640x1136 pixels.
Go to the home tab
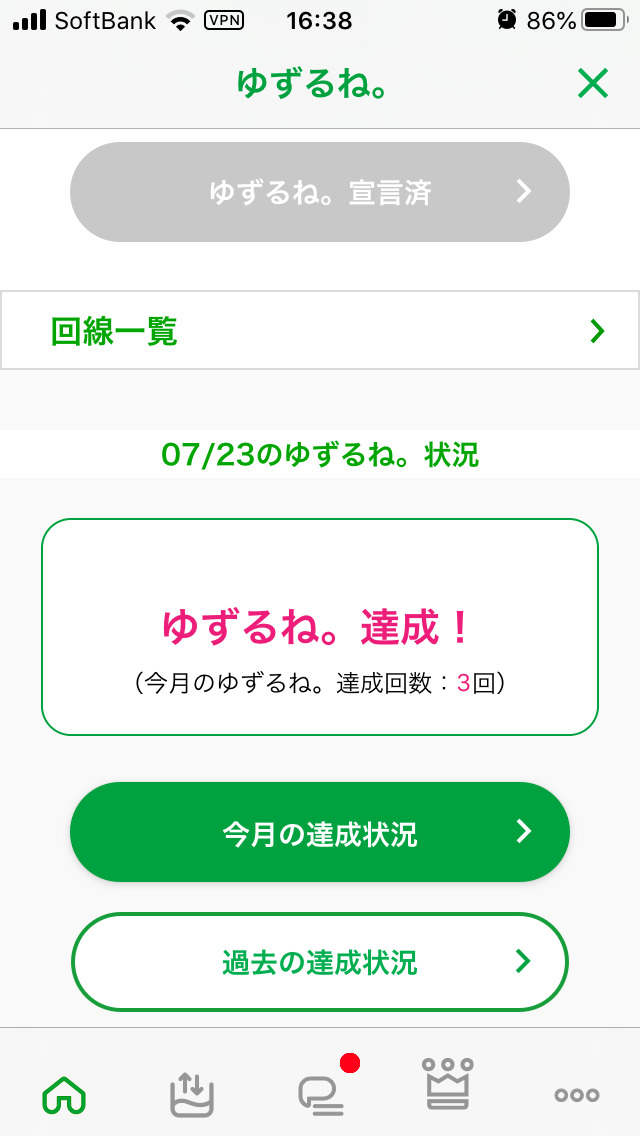(64, 1095)
